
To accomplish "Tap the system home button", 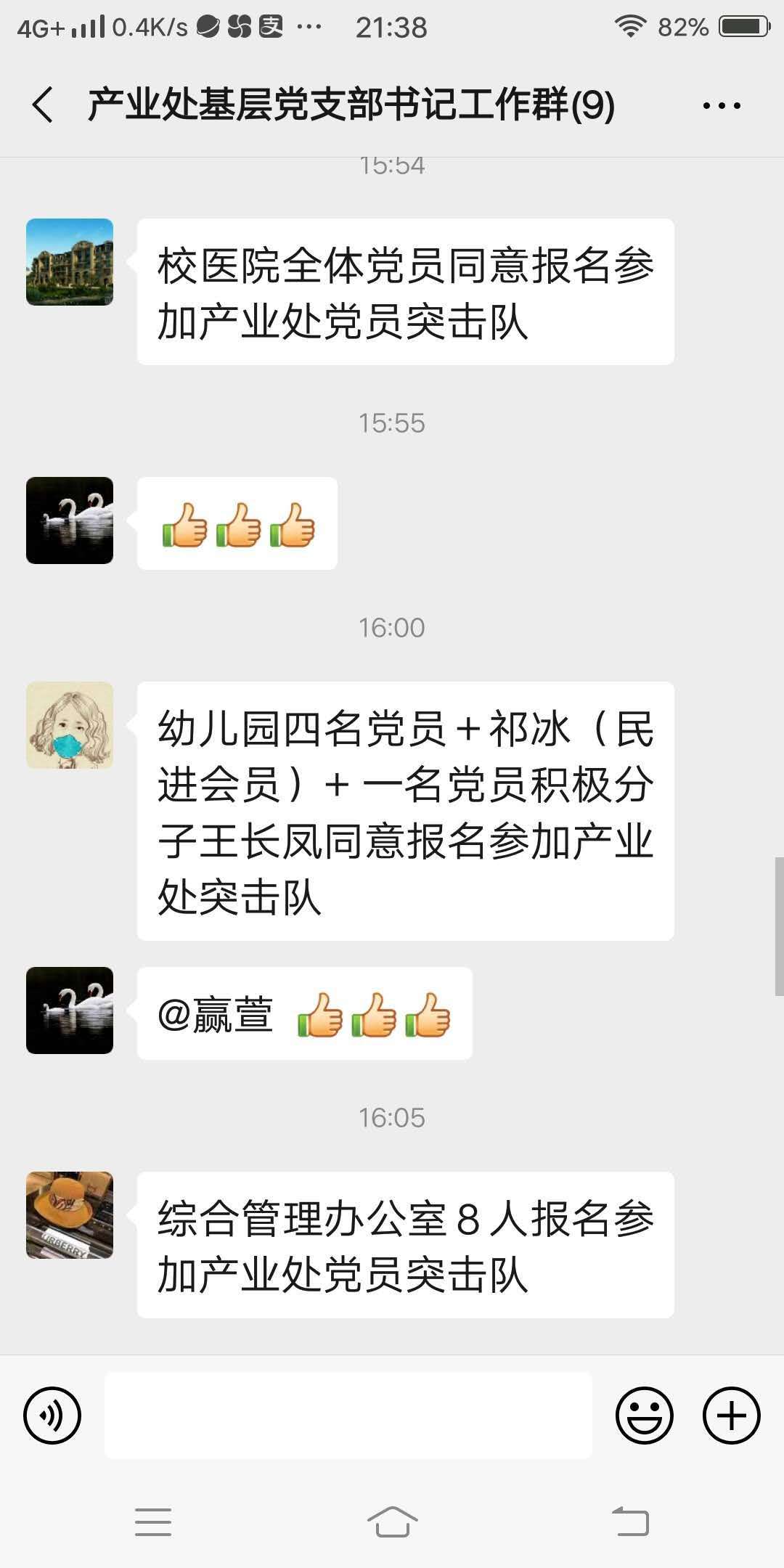I will click(392, 1522).
